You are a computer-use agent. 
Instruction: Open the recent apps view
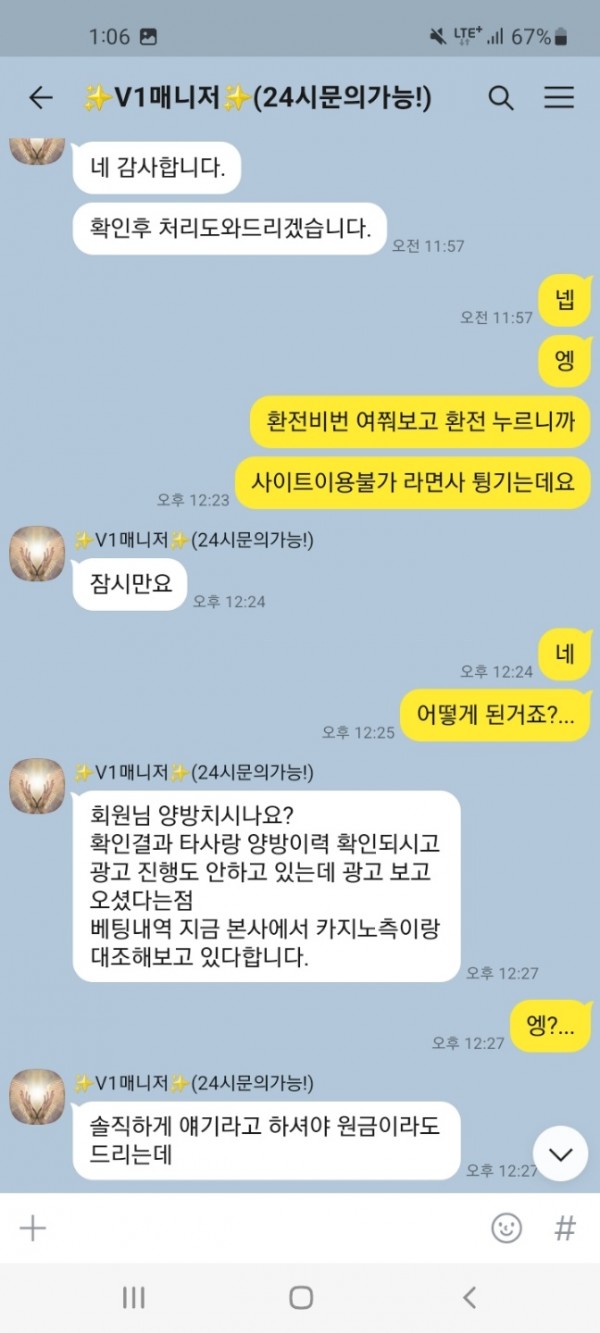click(x=133, y=1297)
